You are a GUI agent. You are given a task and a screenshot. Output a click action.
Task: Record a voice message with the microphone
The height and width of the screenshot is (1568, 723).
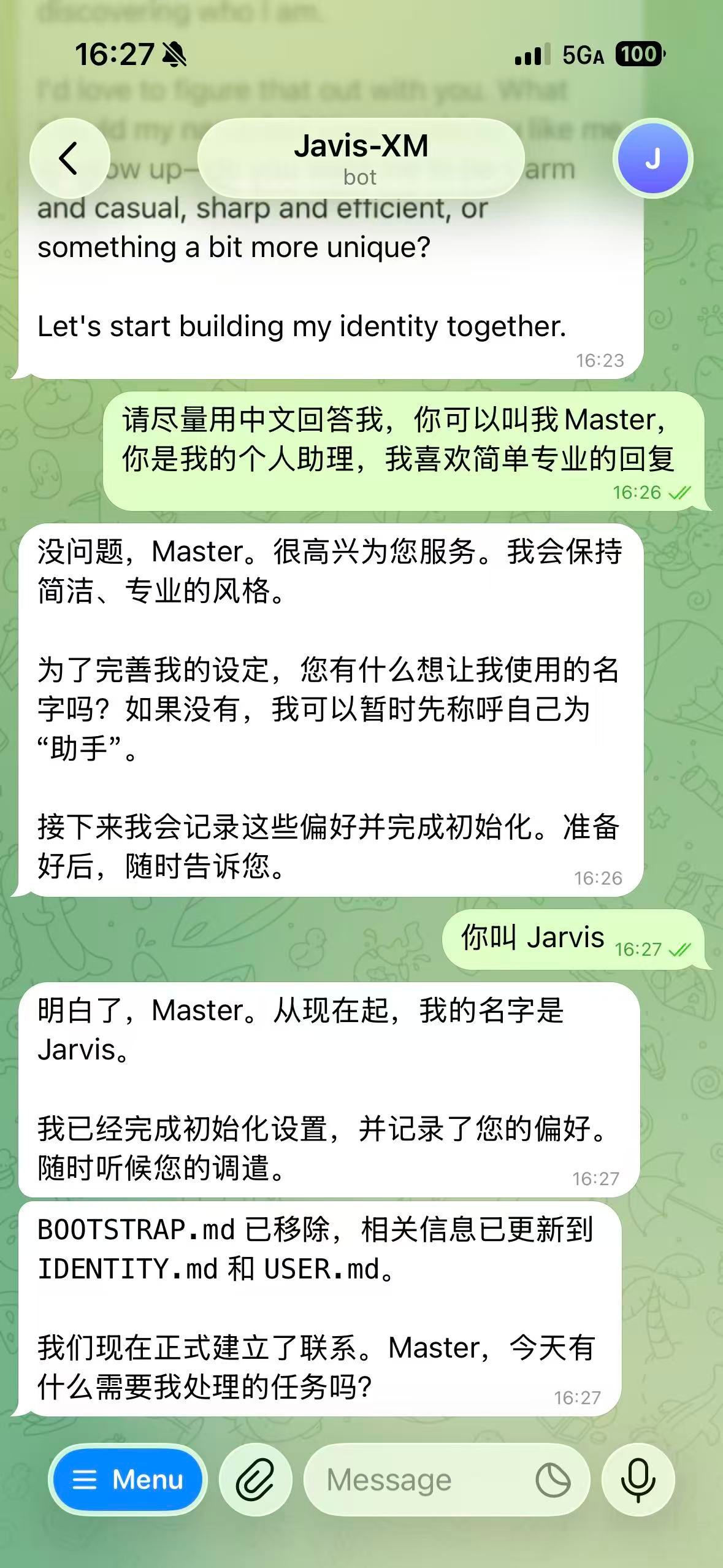click(638, 1480)
